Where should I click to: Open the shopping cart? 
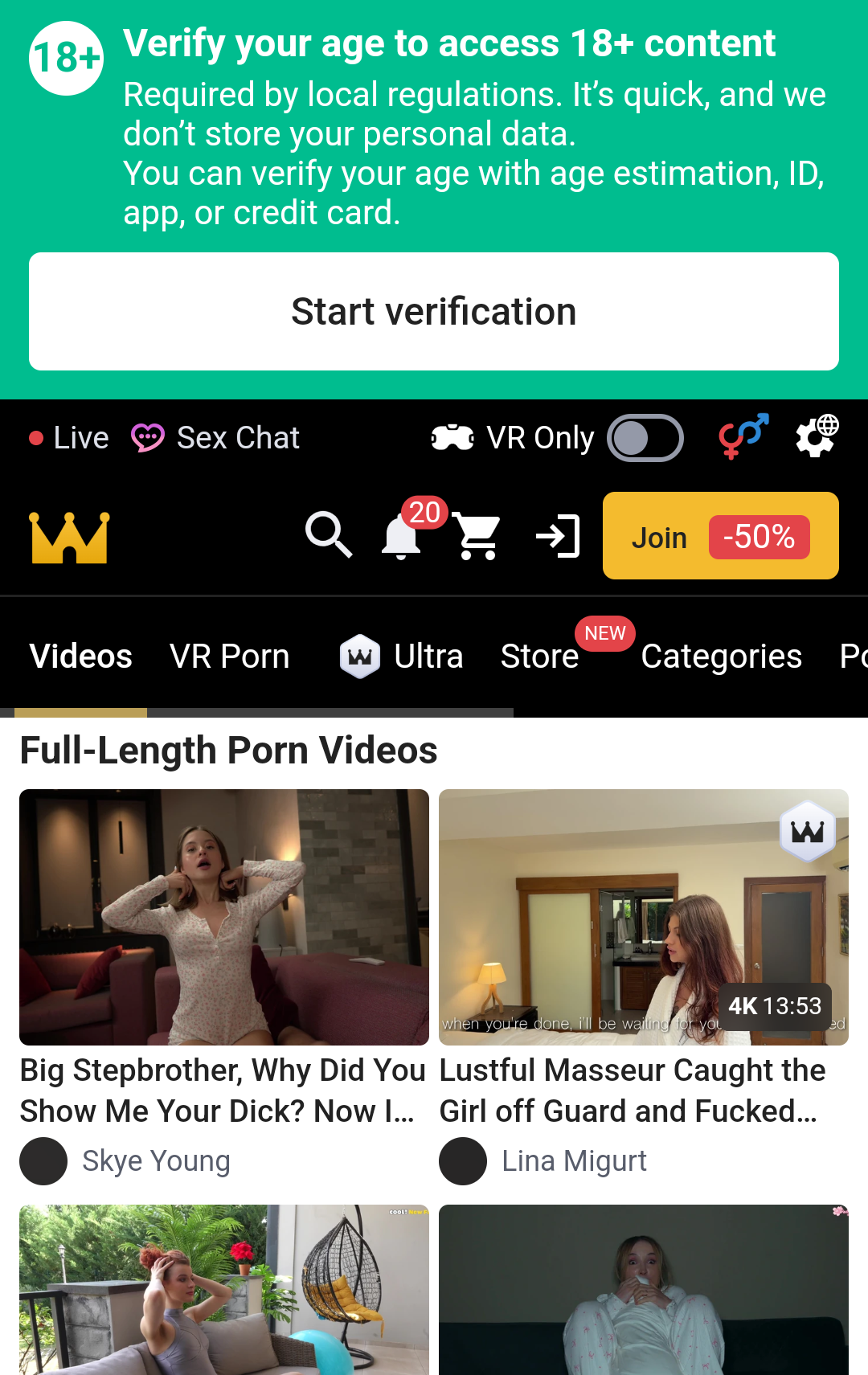click(477, 536)
